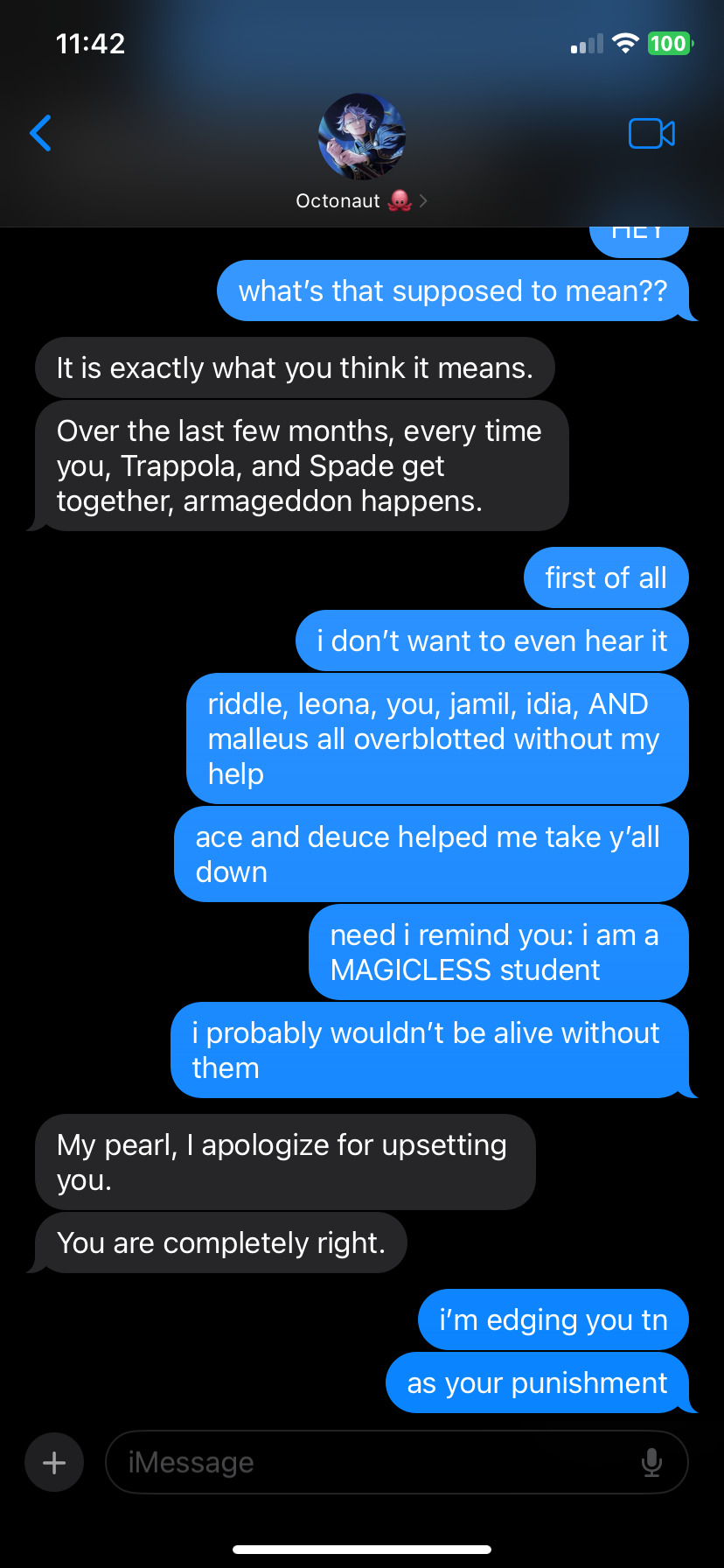Record an audio message with microphone
This screenshot has height=1568, width=724.
pyautogui.click(x=651, y=1462)
